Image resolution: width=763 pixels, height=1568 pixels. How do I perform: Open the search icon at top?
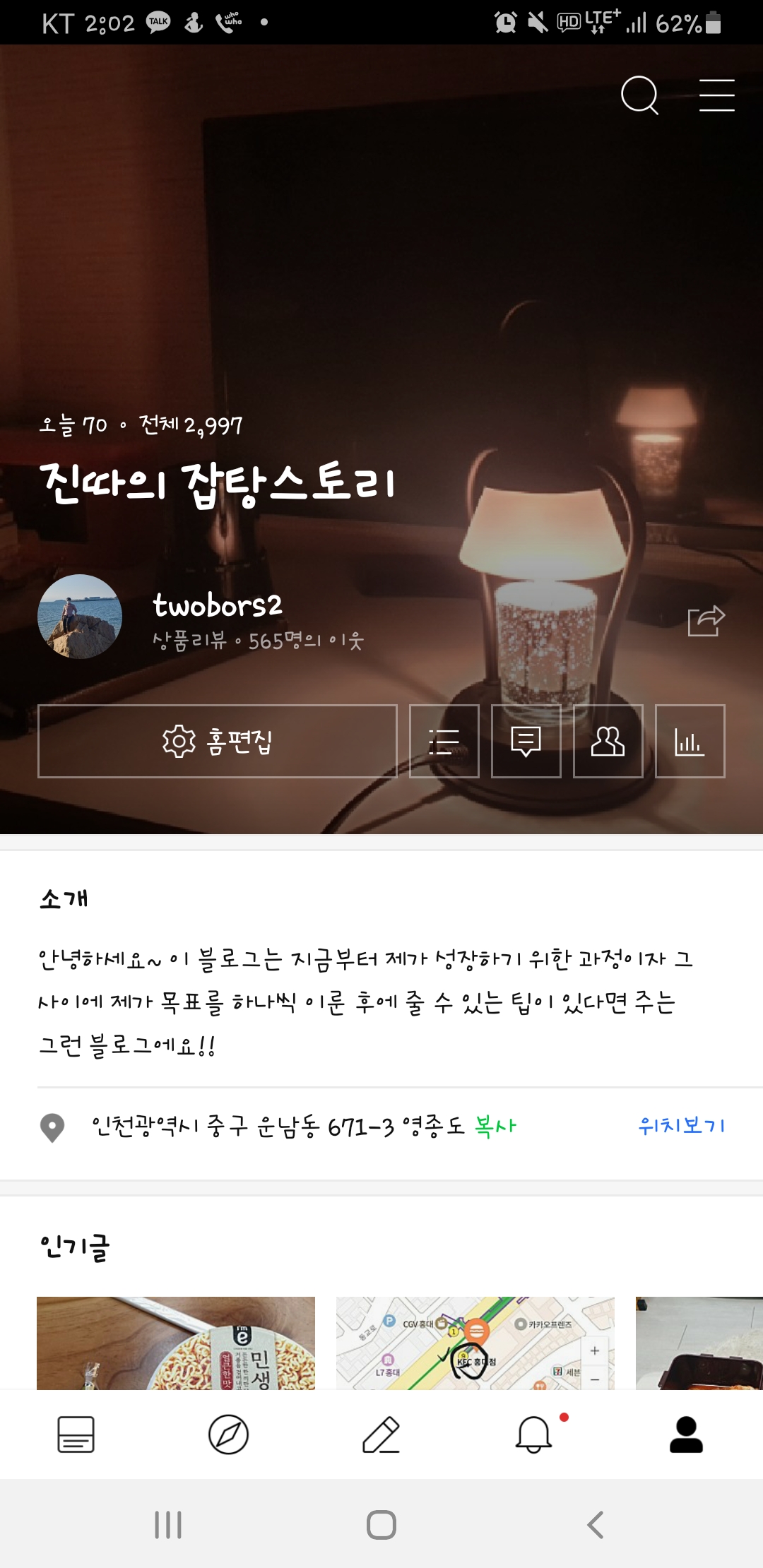coord(639,95)
